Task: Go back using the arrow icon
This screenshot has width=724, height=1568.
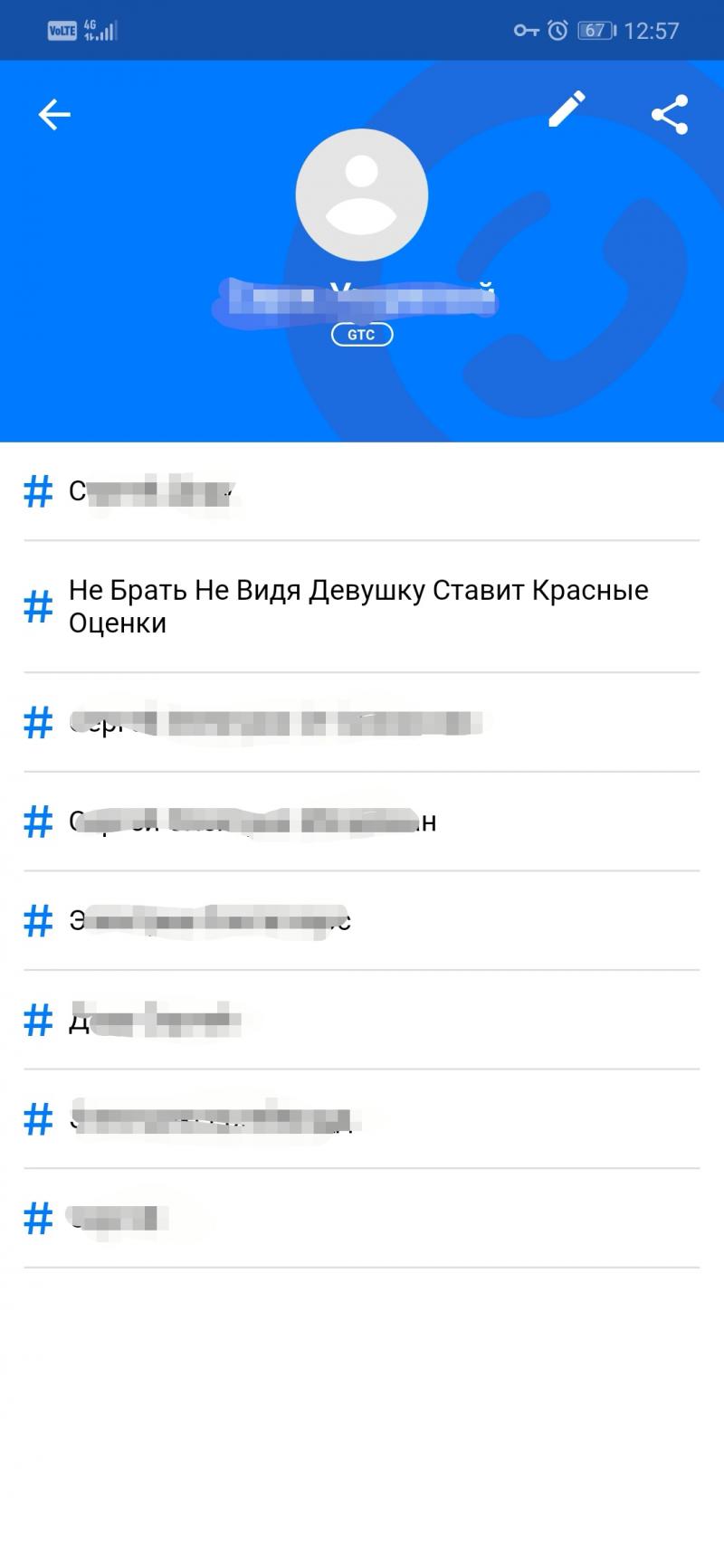Action: coord(54,115)
